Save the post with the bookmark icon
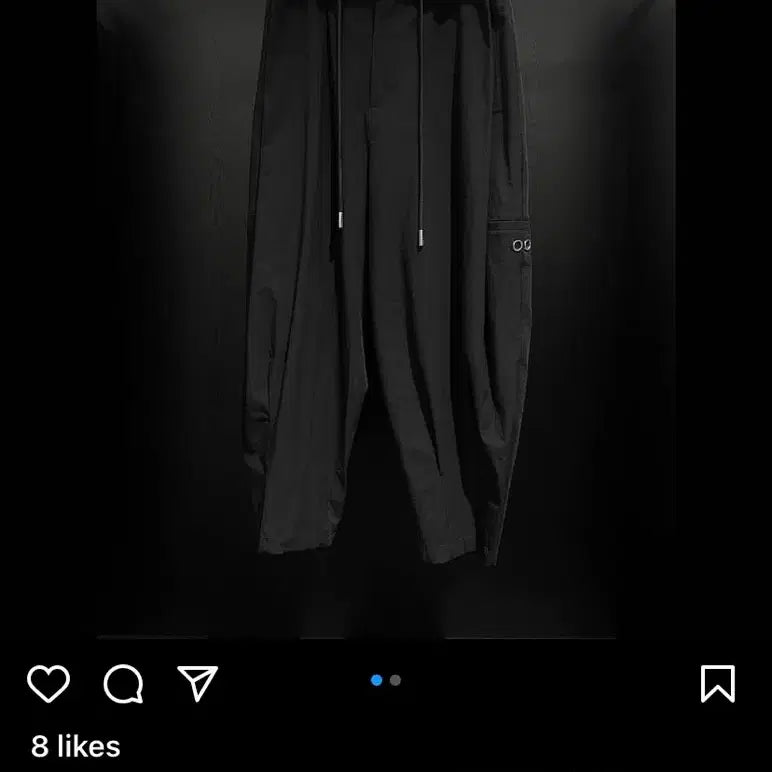The image size is (772, 772). point(718,684)
